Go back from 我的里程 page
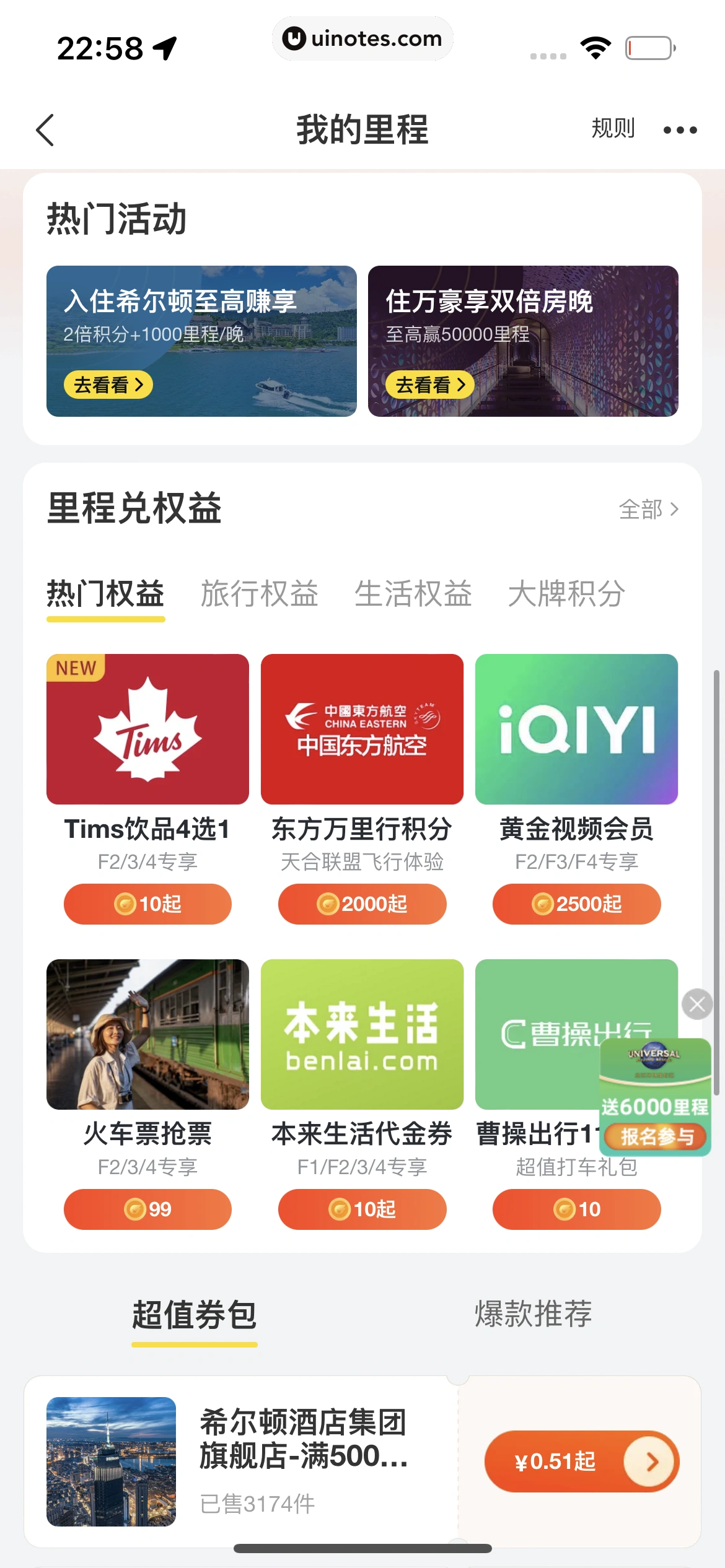Viewport: 725px width, 1568px height. 45,130
